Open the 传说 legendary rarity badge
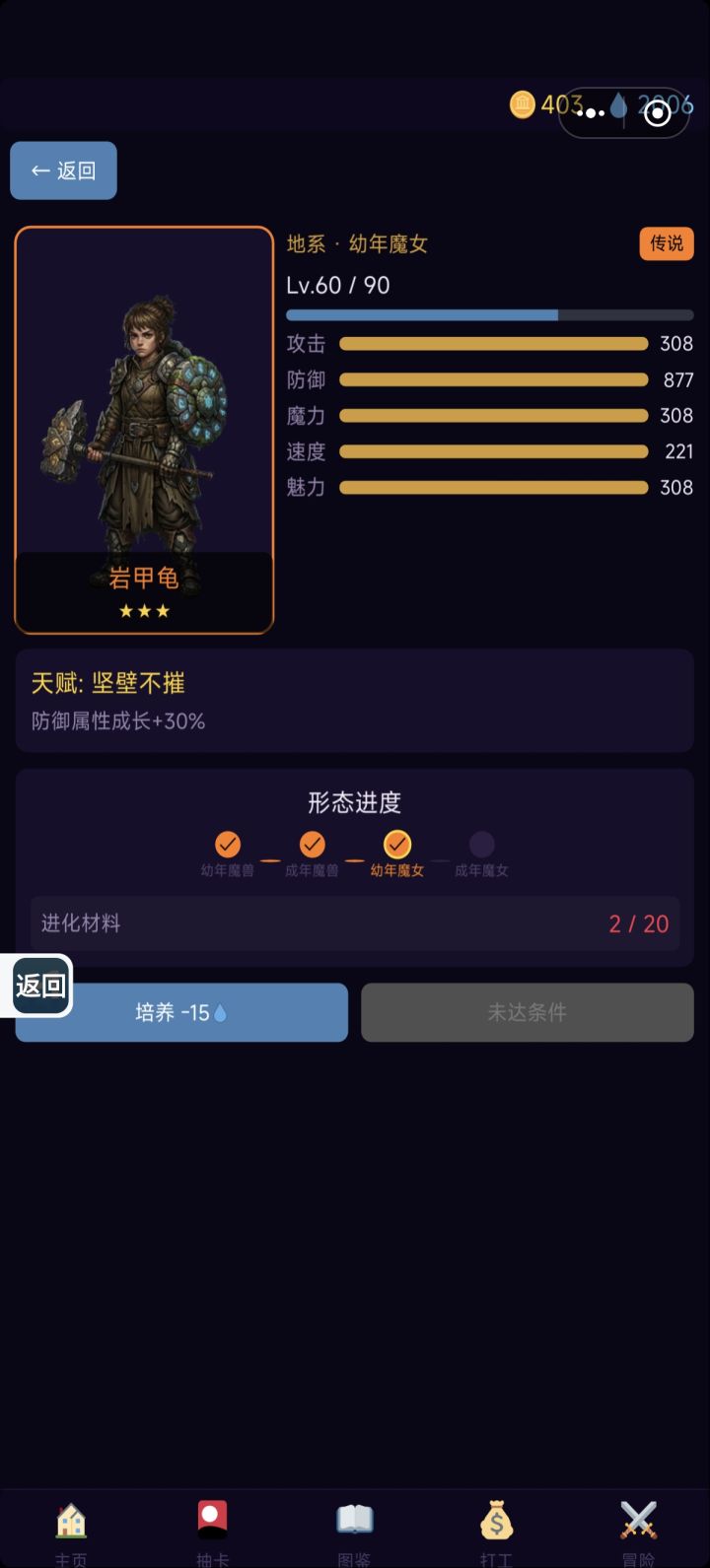This screenshot has width=710, height=1568. tap(666, 244)
